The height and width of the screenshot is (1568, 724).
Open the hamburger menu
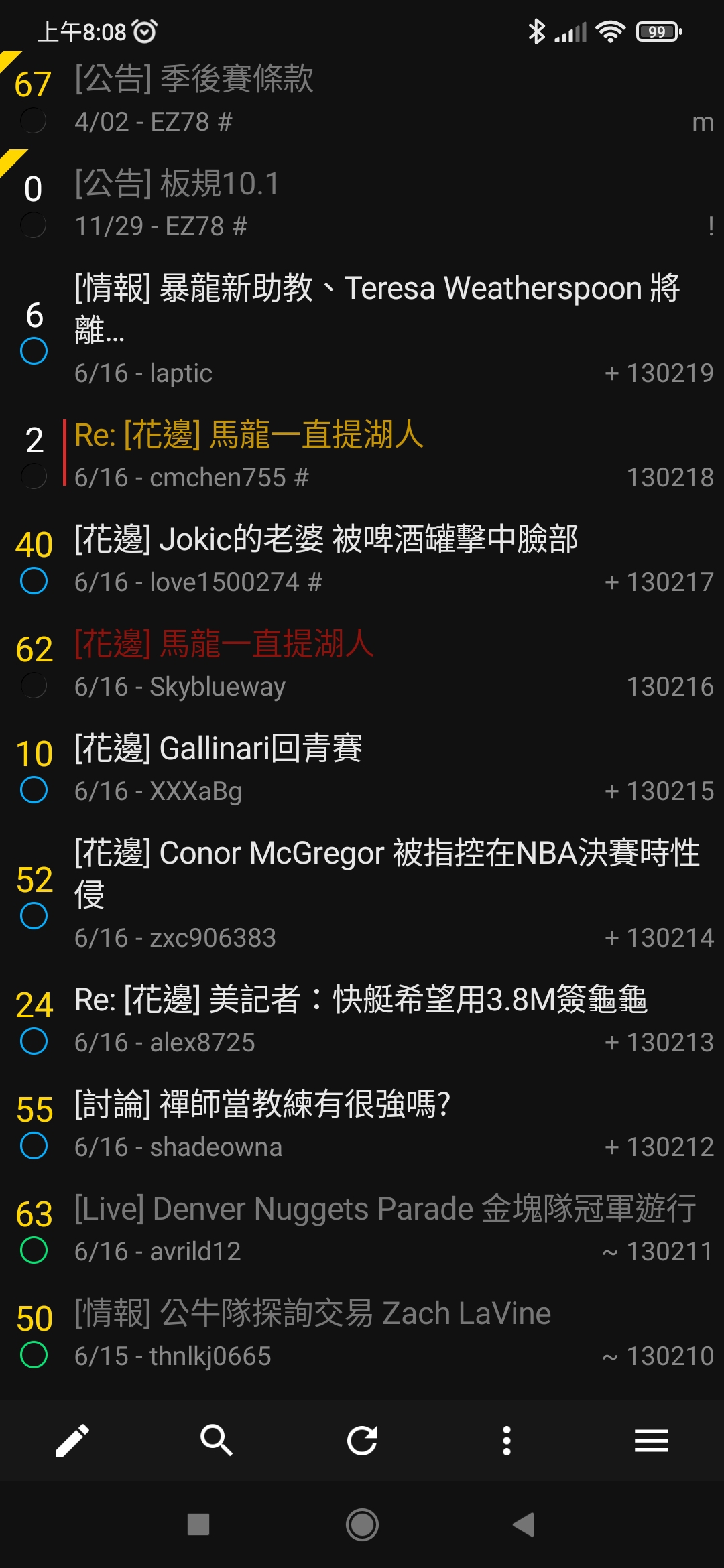(x=652, y=1440)
